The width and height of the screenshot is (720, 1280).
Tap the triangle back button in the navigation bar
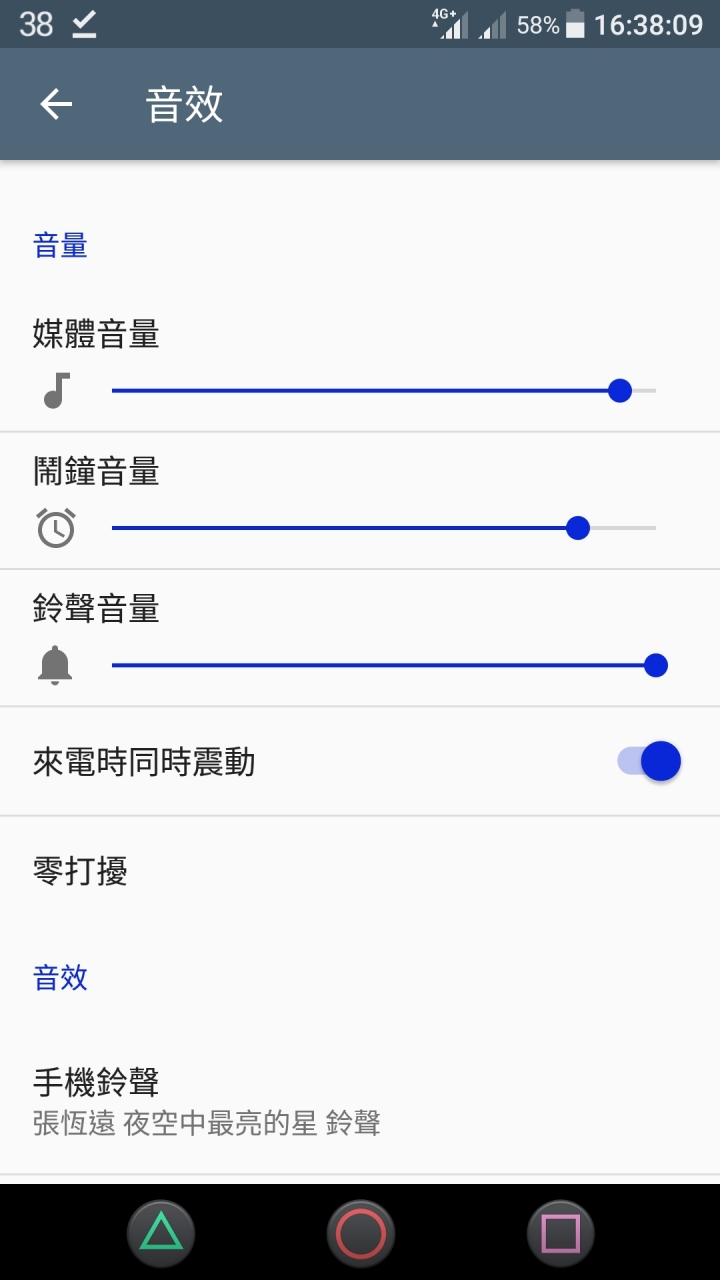tap(160, 1233)
